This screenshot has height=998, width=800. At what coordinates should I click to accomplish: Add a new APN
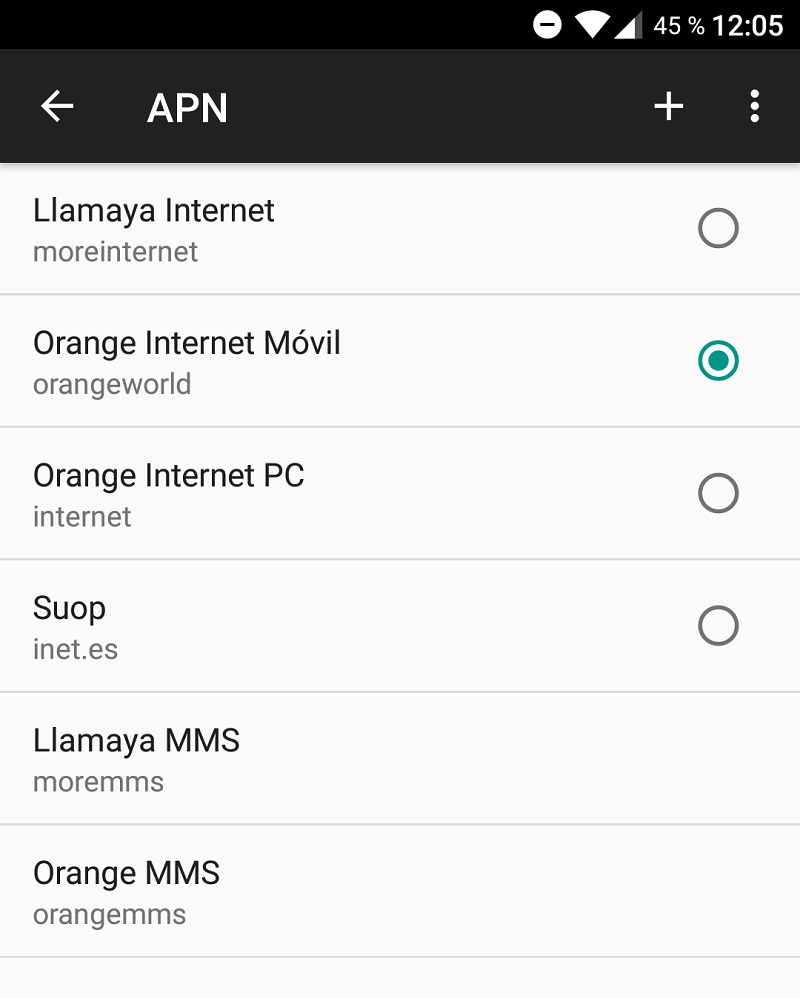coord(668,106)
